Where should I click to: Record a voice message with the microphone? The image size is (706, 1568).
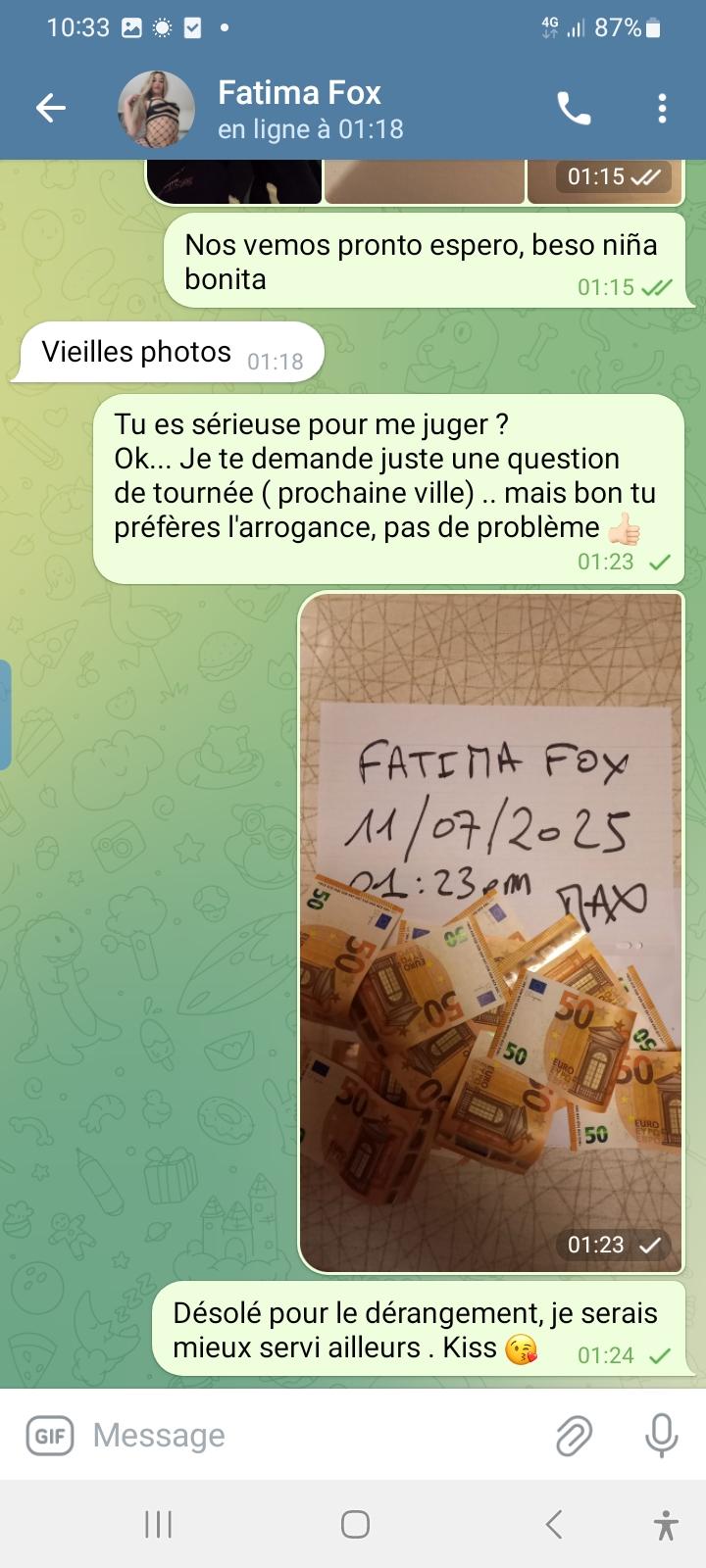[x=662, y=1436]
